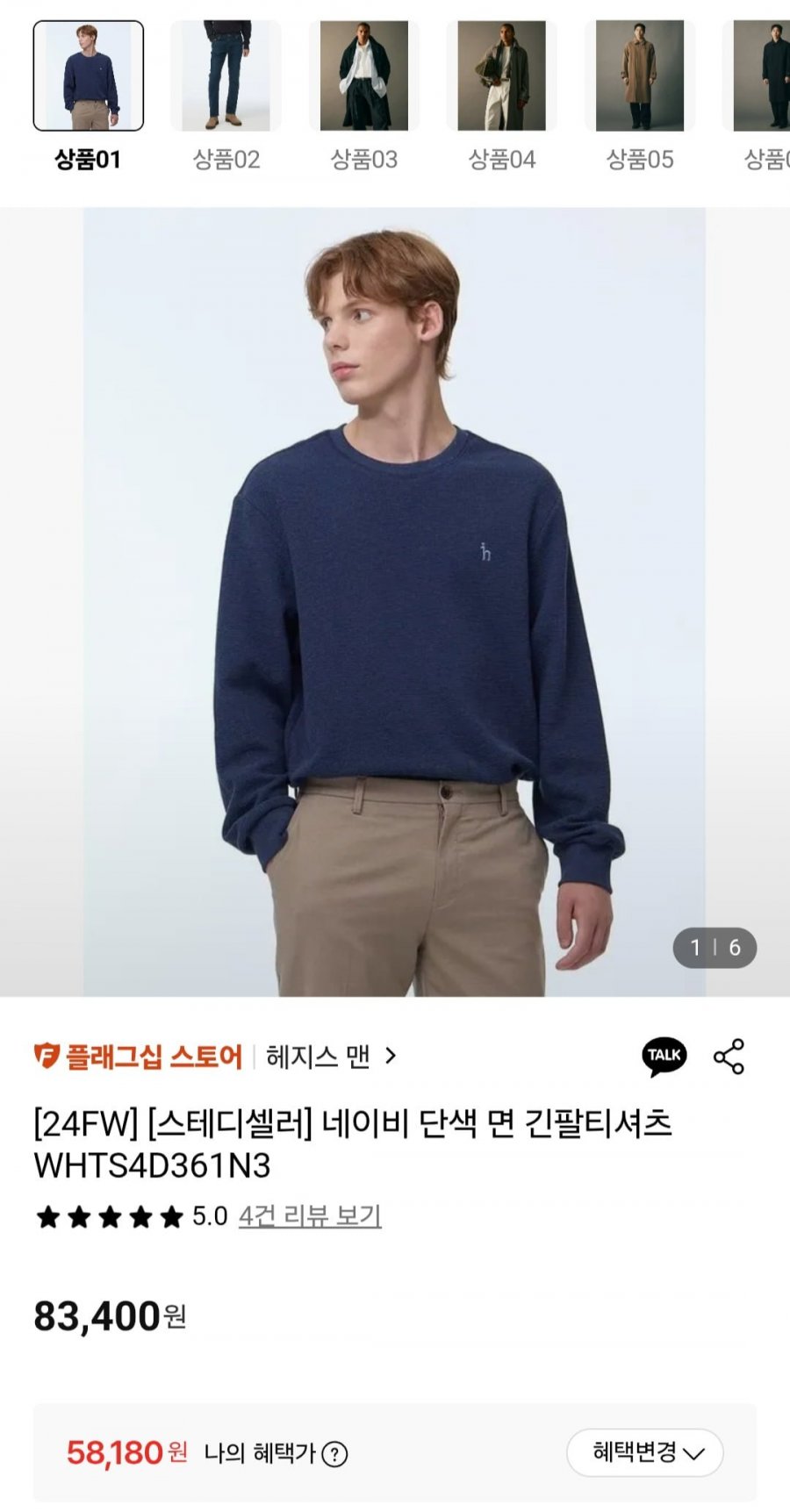Viewport: 790px width, 1512px height.
Task: Select the 상품05 coat thumbnail
Action: pyautogui.click(x=640, y=76)
